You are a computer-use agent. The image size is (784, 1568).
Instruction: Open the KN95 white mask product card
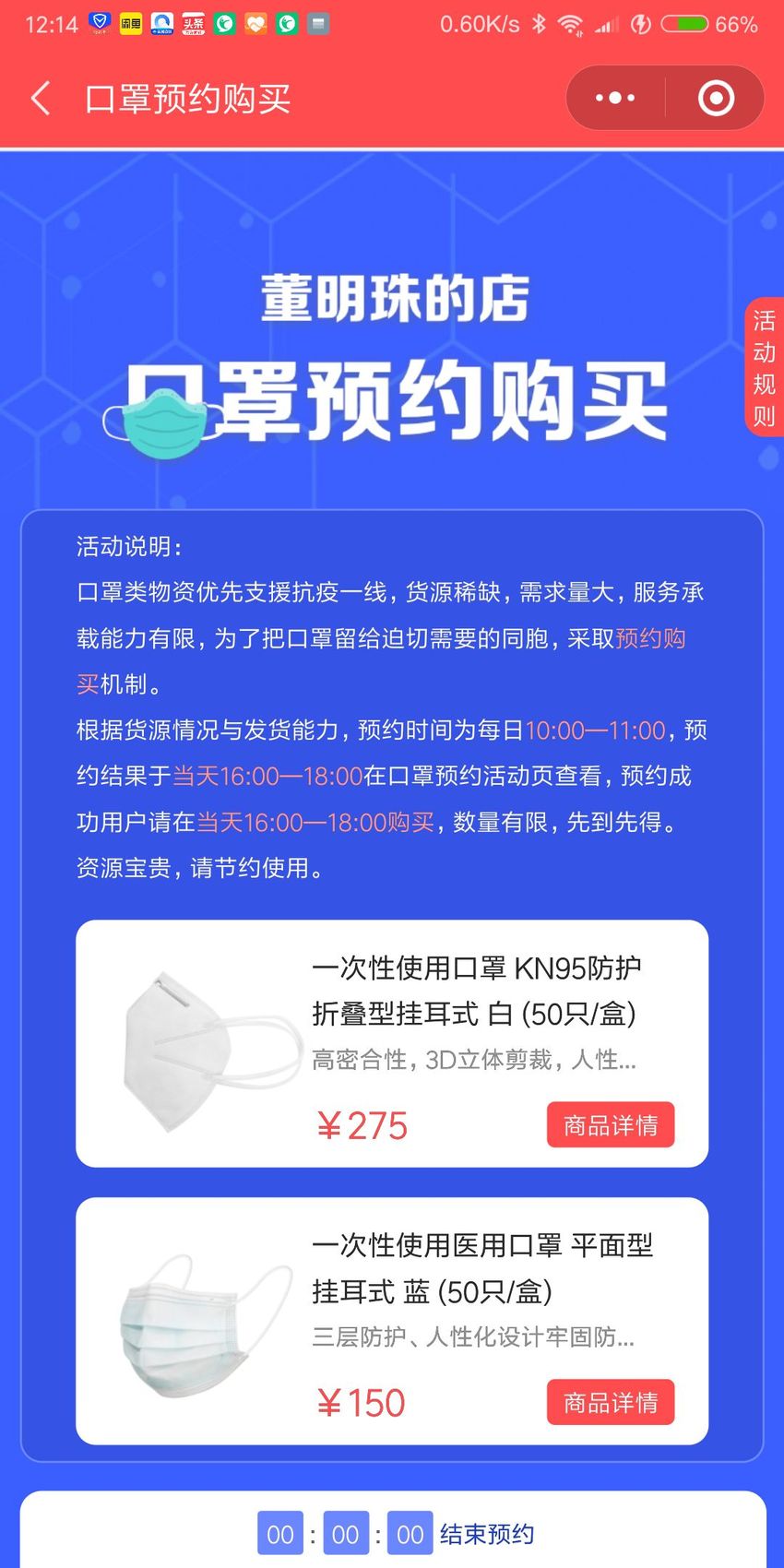392,1043
